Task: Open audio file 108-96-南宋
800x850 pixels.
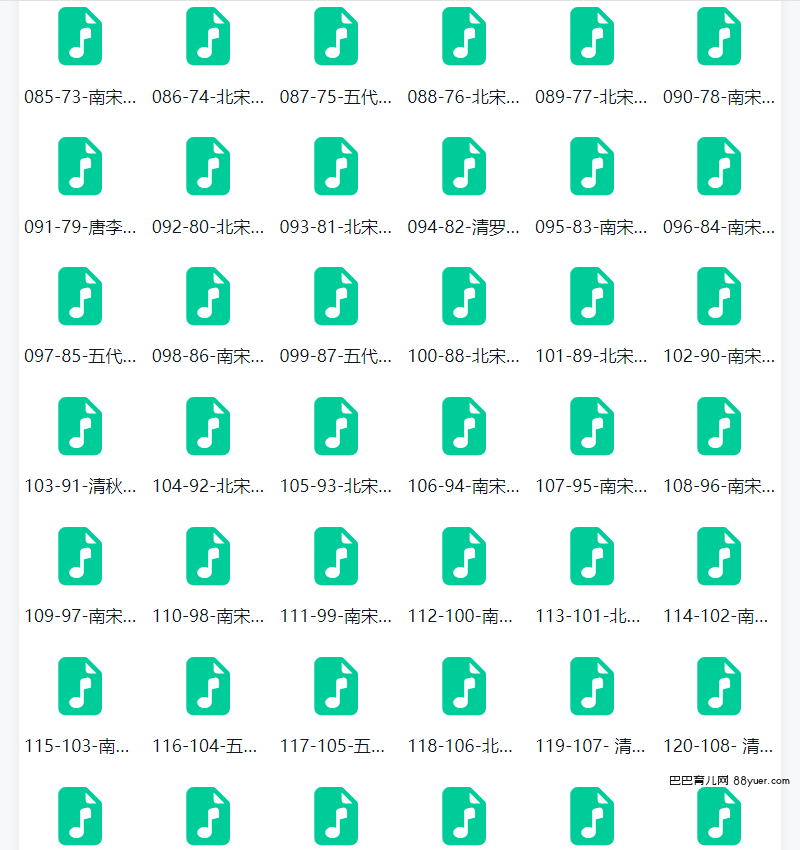Action: point(719,426)
